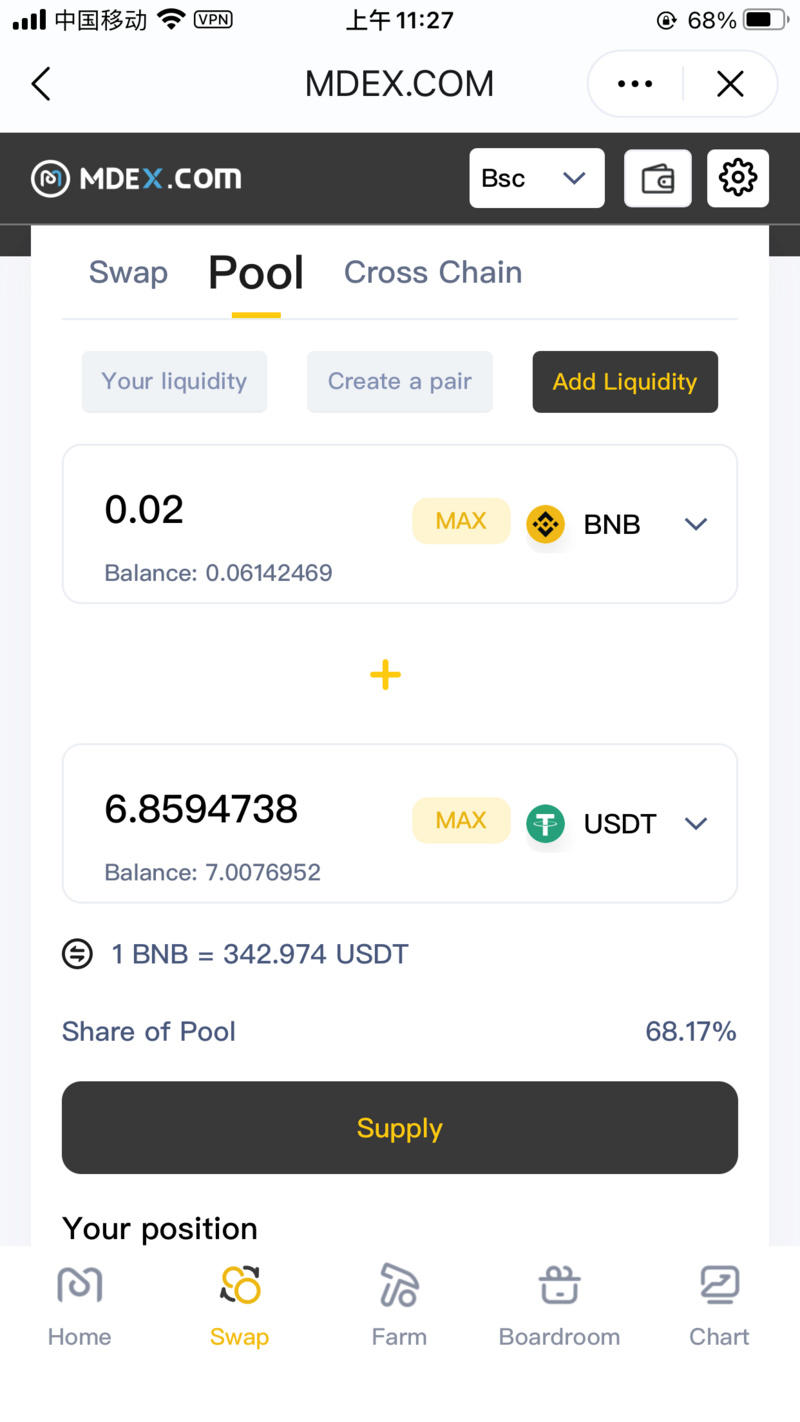
Task: Close the MDEX.COM mini program
Action: pyautogui.click(x=730, y=84)
